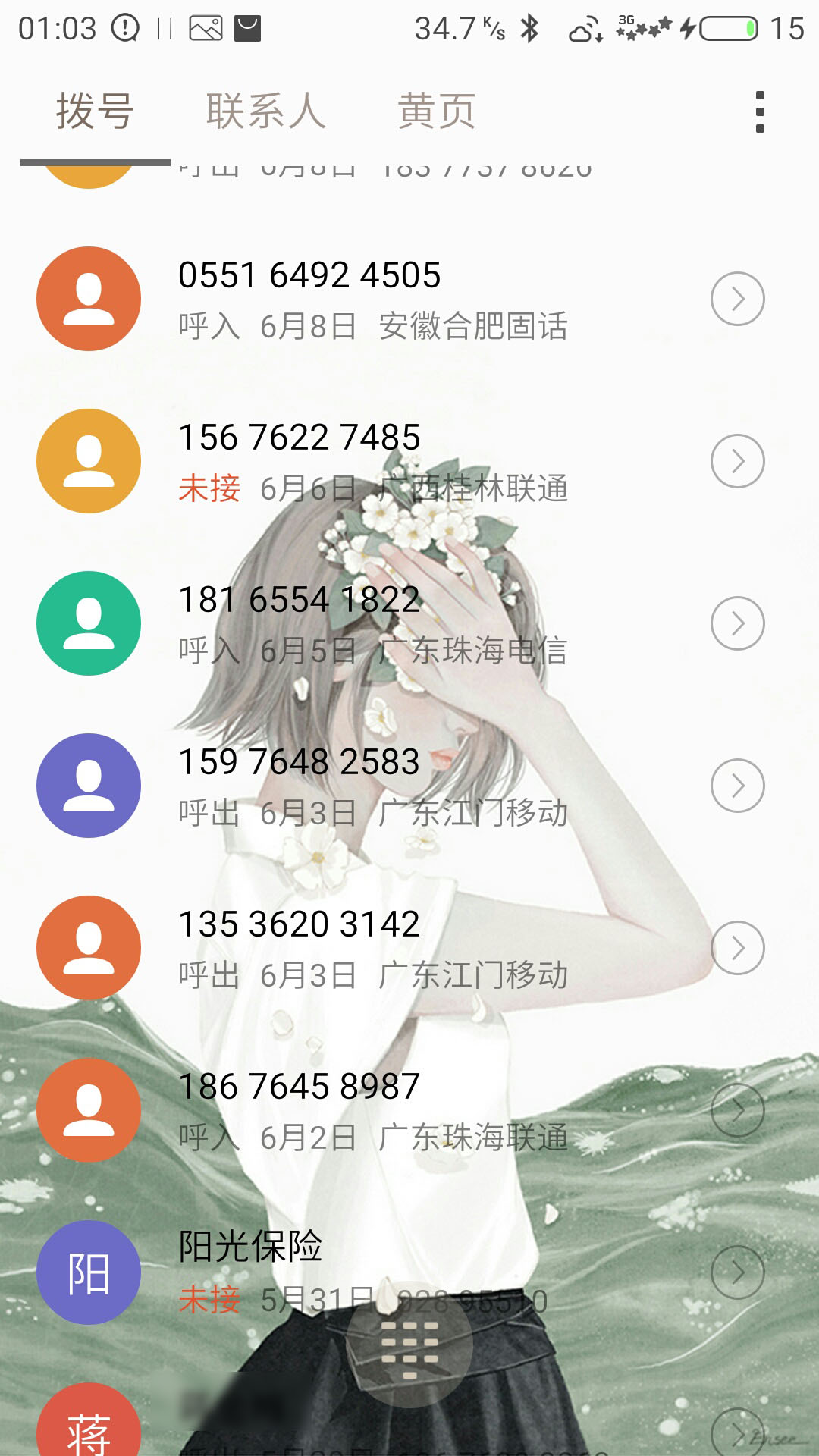Redial 159 7648 2583
The width and height of the screenshot is (819, 1456).
click(409, 786)
